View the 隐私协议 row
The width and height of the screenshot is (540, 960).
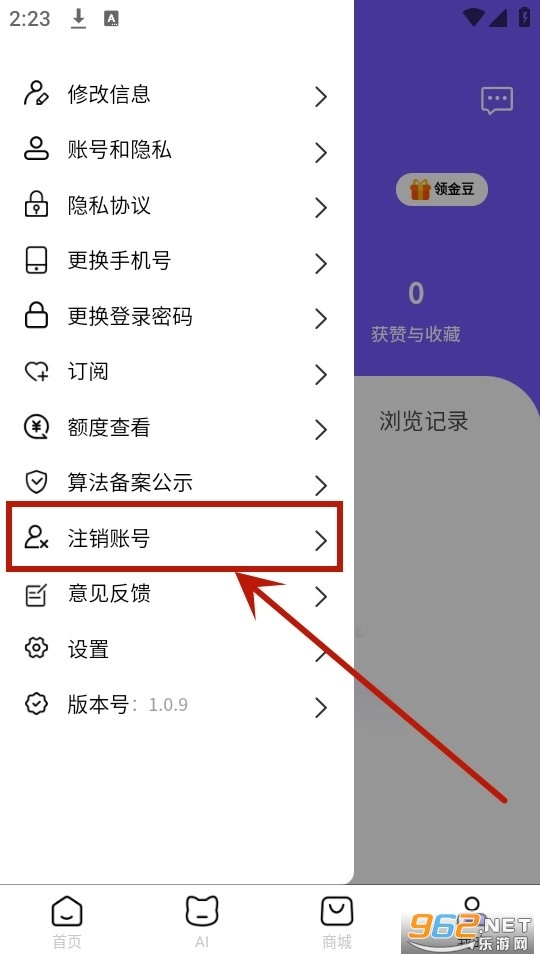176,206
